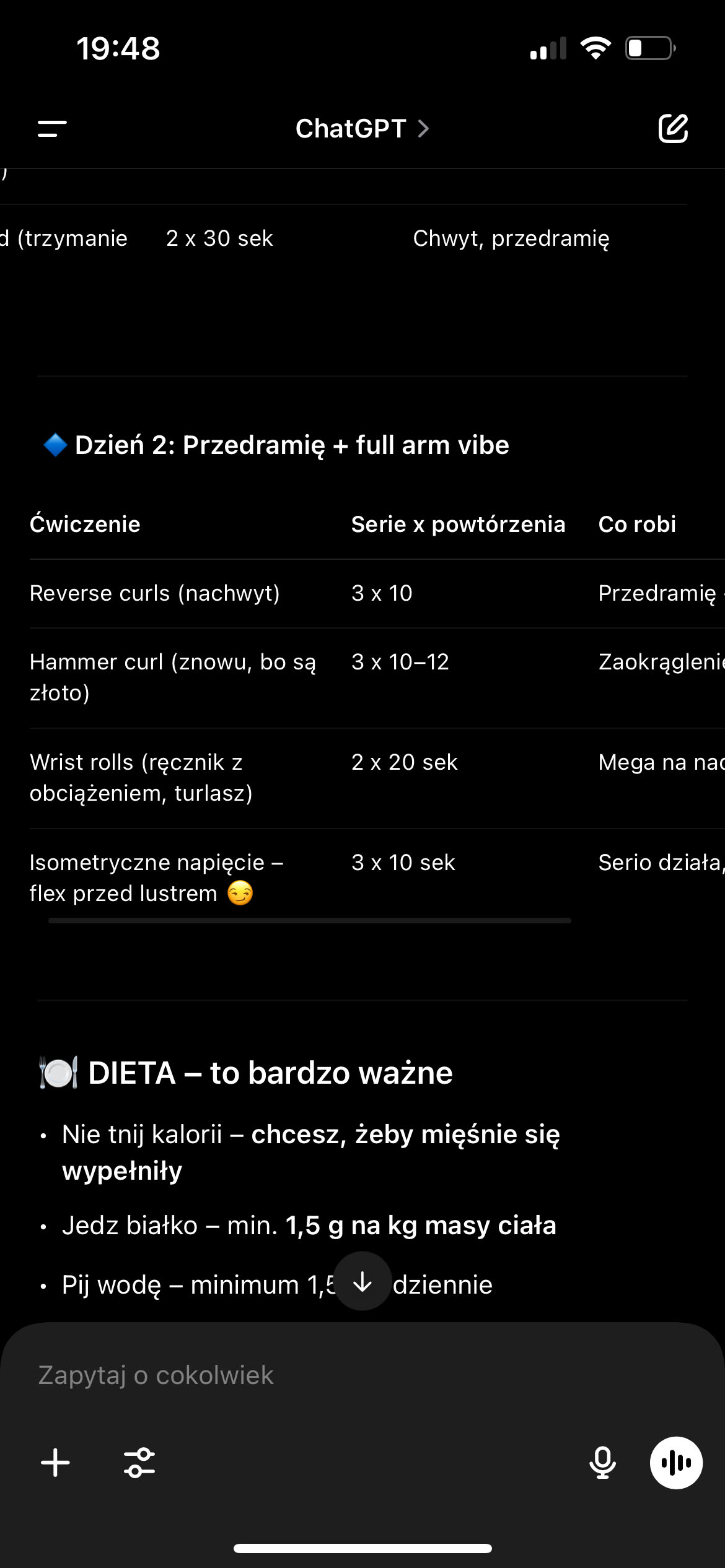Launch voice mode

[676, 1463]
